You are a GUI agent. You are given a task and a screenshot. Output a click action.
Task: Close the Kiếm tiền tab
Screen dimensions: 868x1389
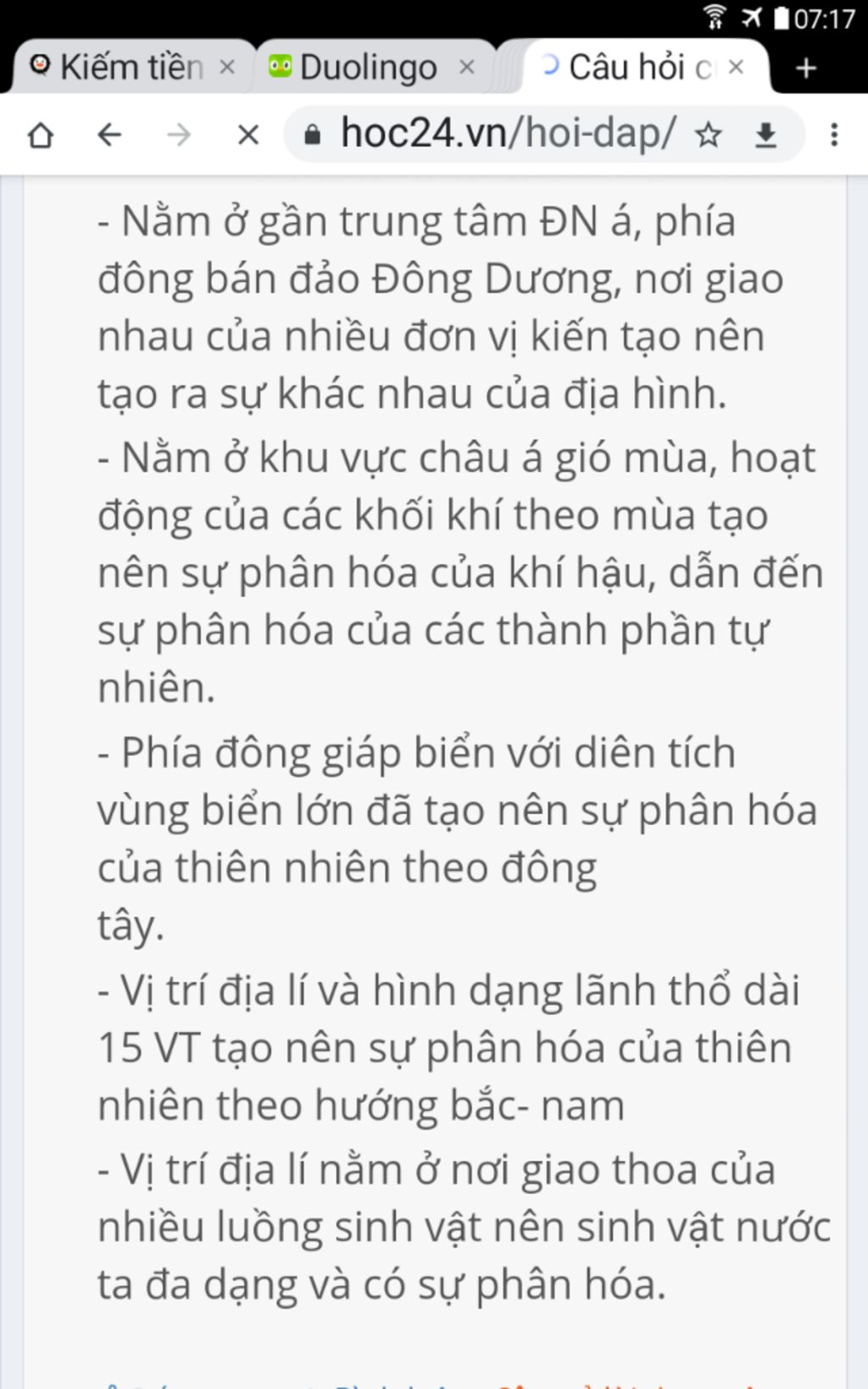[x=227, y=67]
